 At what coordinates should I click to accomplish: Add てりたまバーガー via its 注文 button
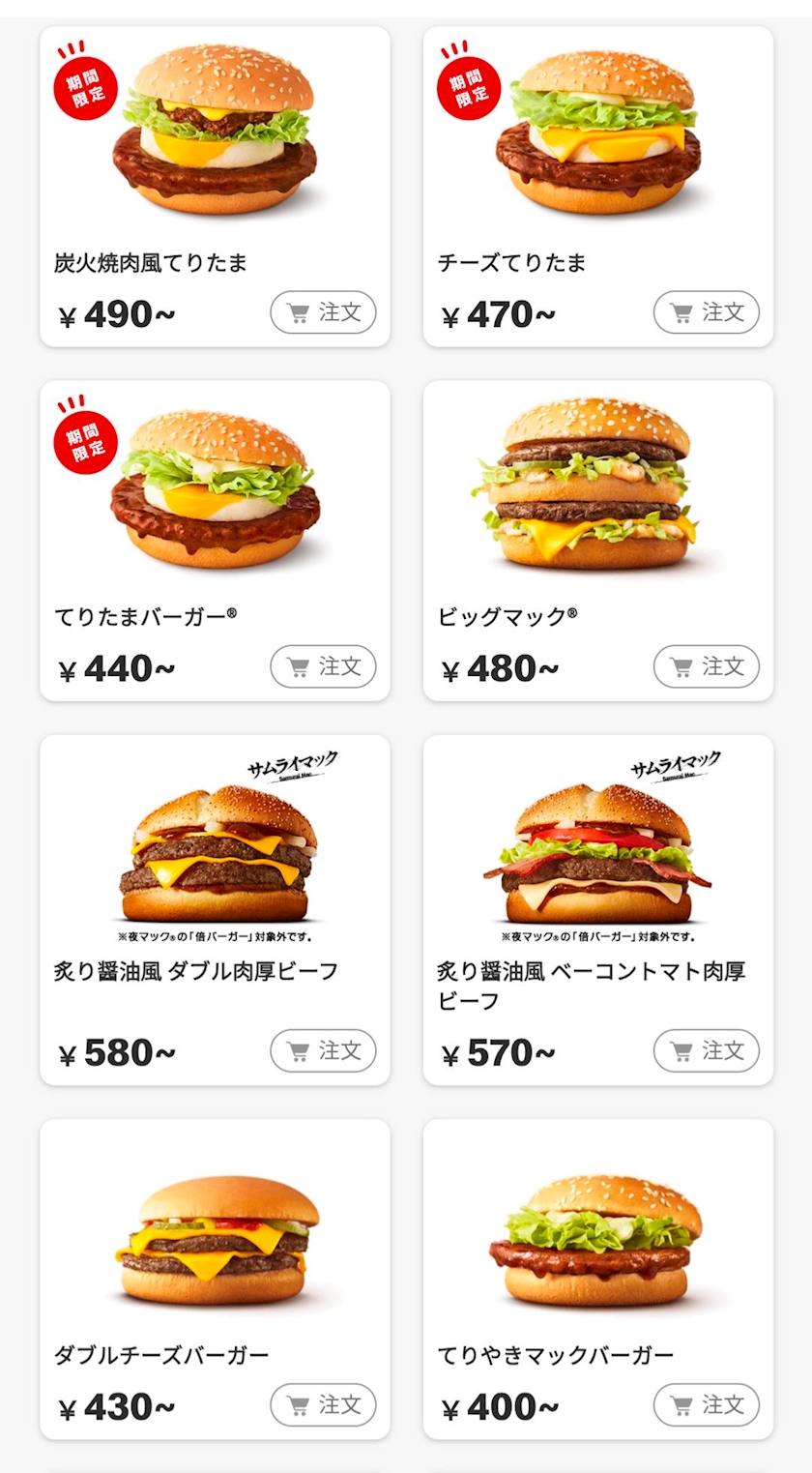[x=323, y=666]
